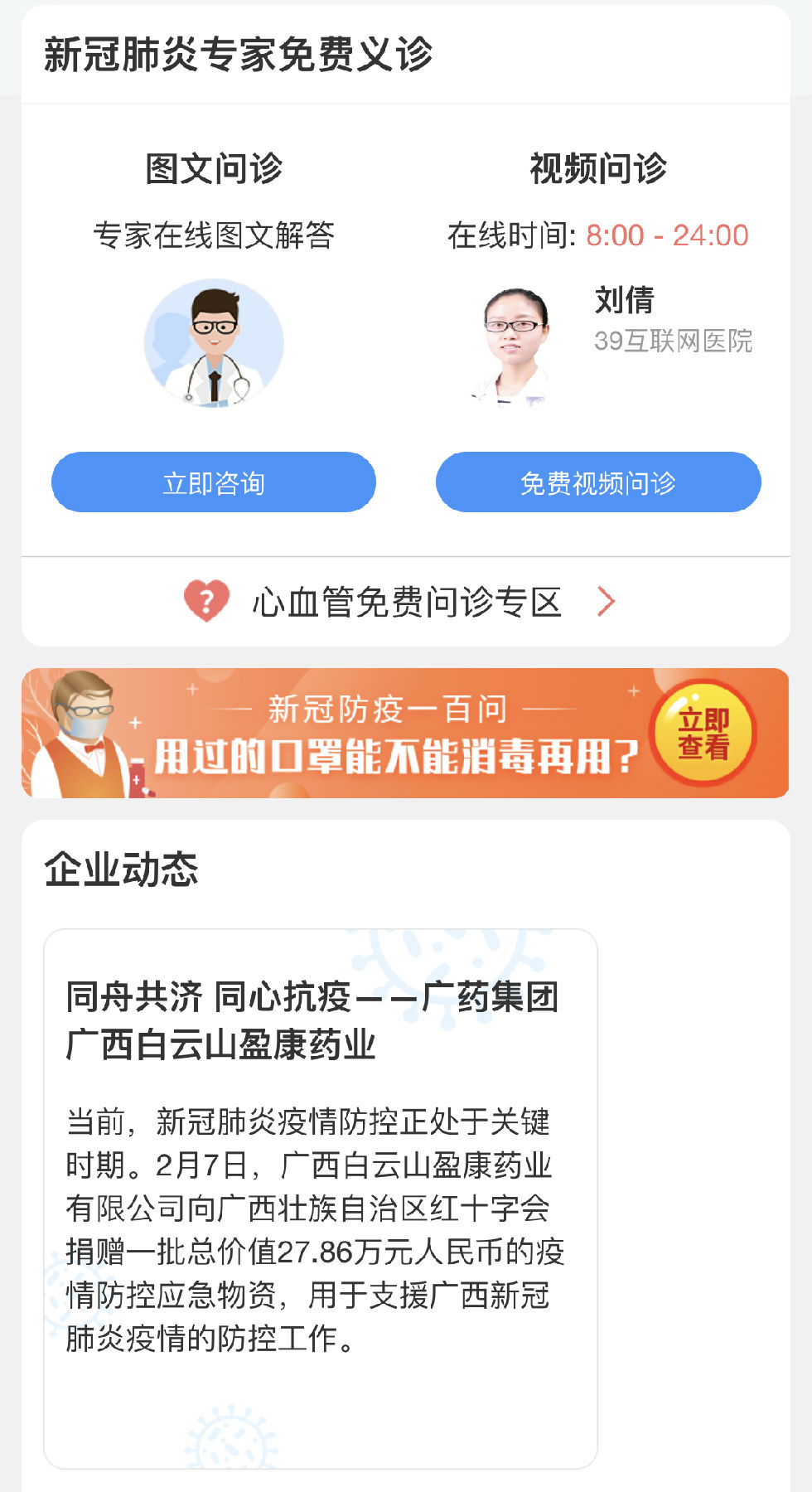Open 心血管免费问诊专区
Viewport: 812px width, 1492px height.
point(405,602)
